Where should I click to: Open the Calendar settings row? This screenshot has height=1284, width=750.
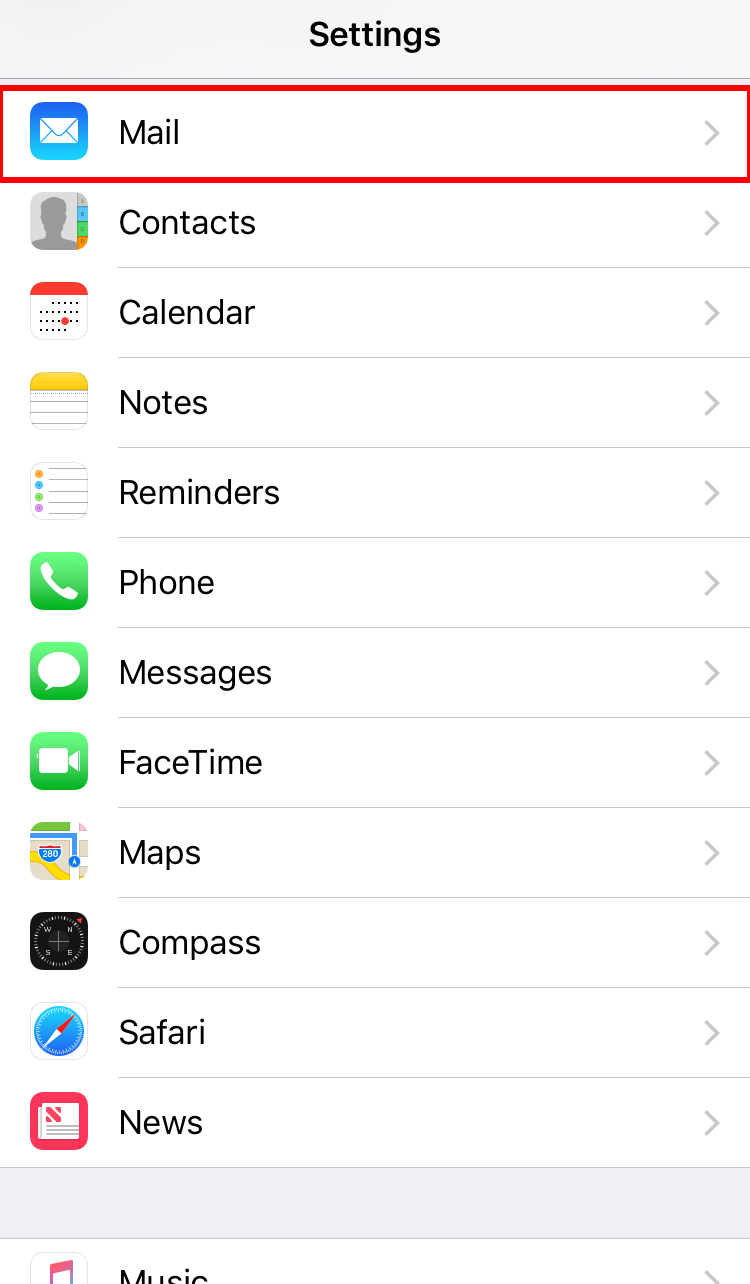coord(375,312)
